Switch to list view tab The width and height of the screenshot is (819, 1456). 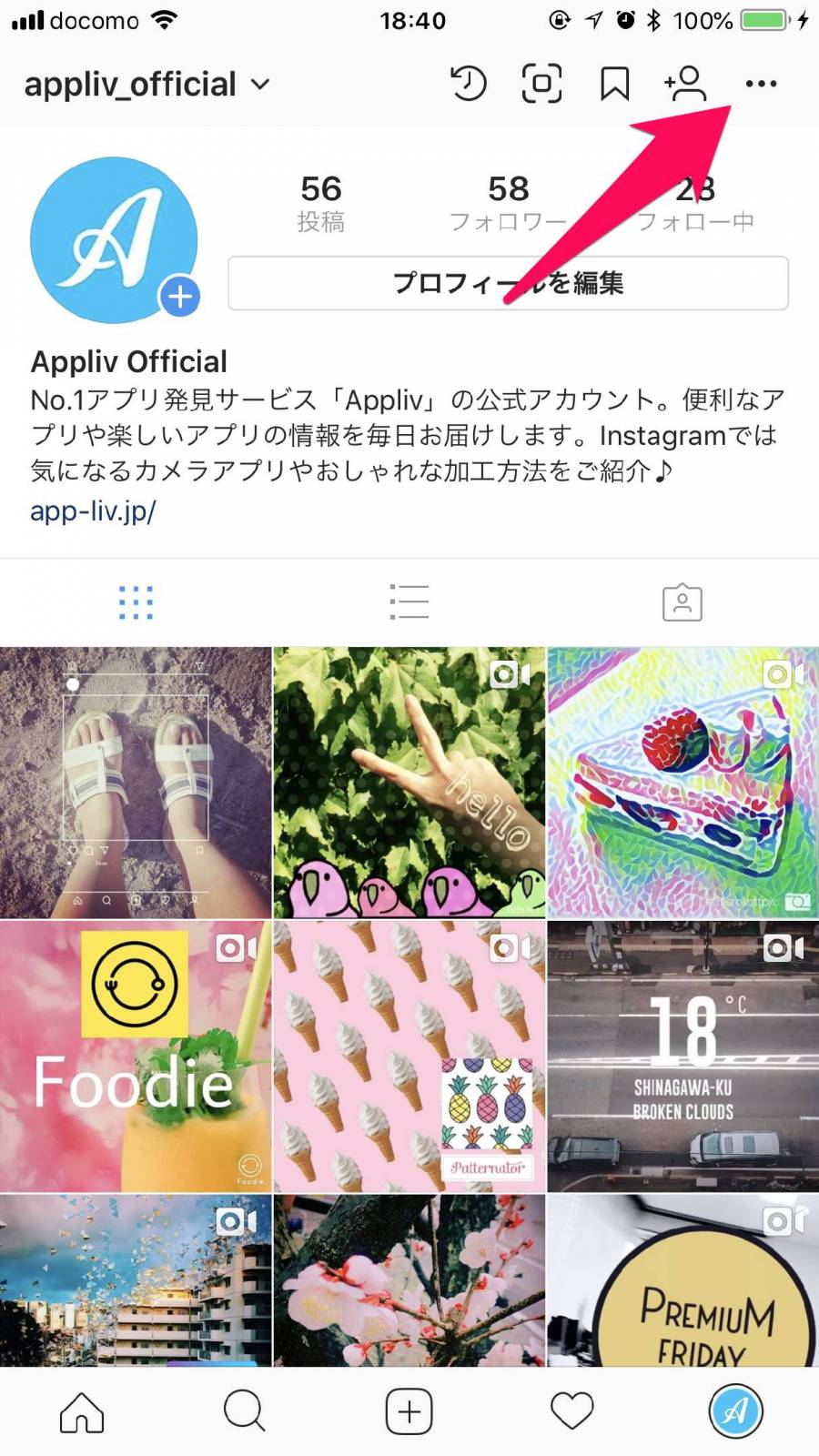tap(409, 602)
